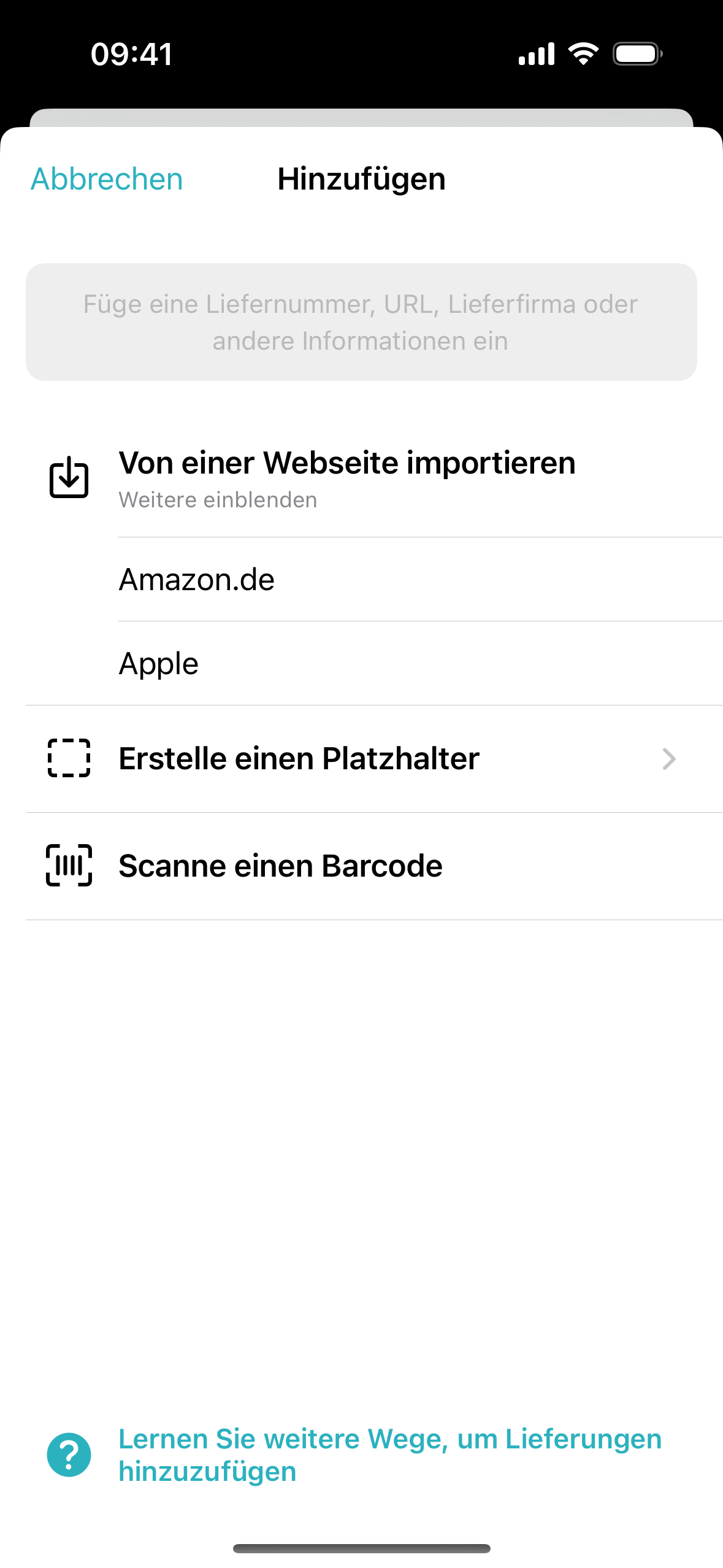Image resolution: width=723 pixels, height=1568 pixels.
Task: Choose Apple as import source
Action: pos(420,664)
